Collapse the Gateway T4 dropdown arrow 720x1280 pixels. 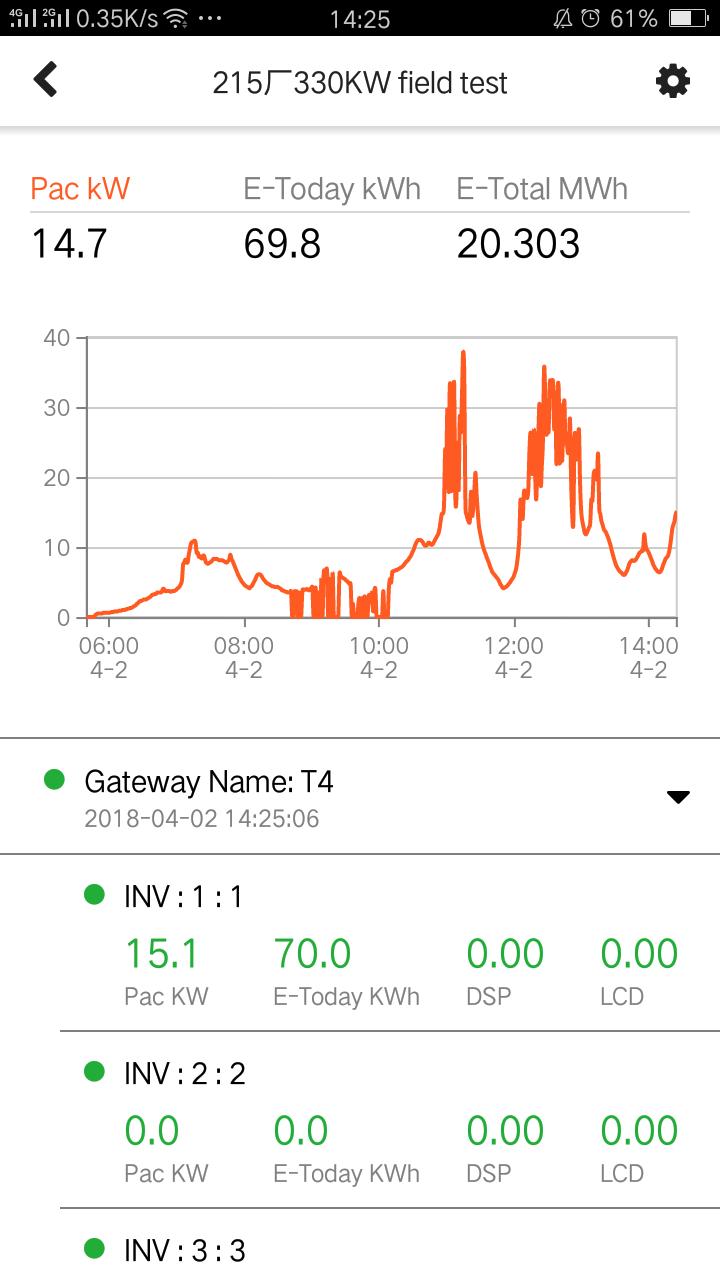click(x=678, y=797)
